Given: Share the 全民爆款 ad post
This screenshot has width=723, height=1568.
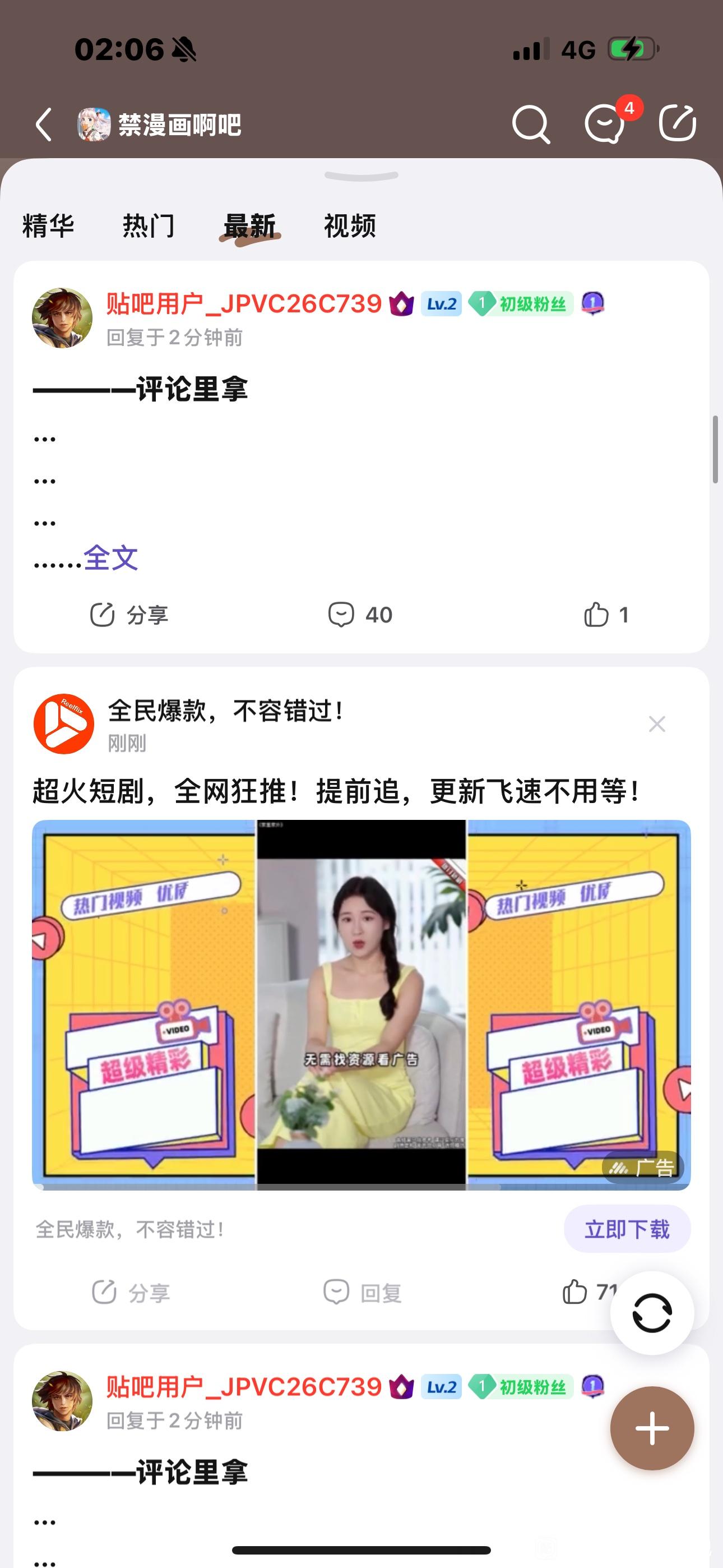Looking at the screenshot, I should click(130, 1292).
